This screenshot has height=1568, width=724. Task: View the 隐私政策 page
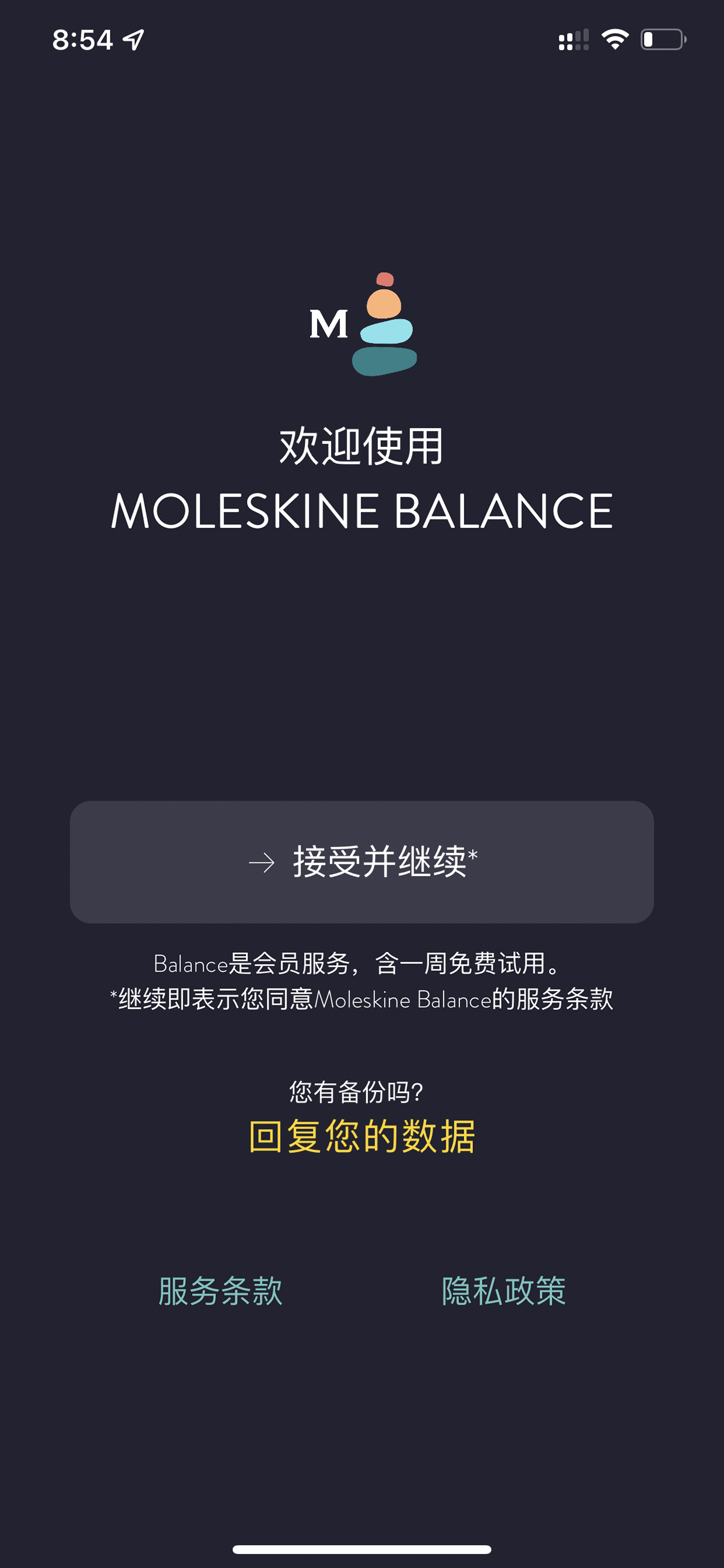(x=504, y=1291)
